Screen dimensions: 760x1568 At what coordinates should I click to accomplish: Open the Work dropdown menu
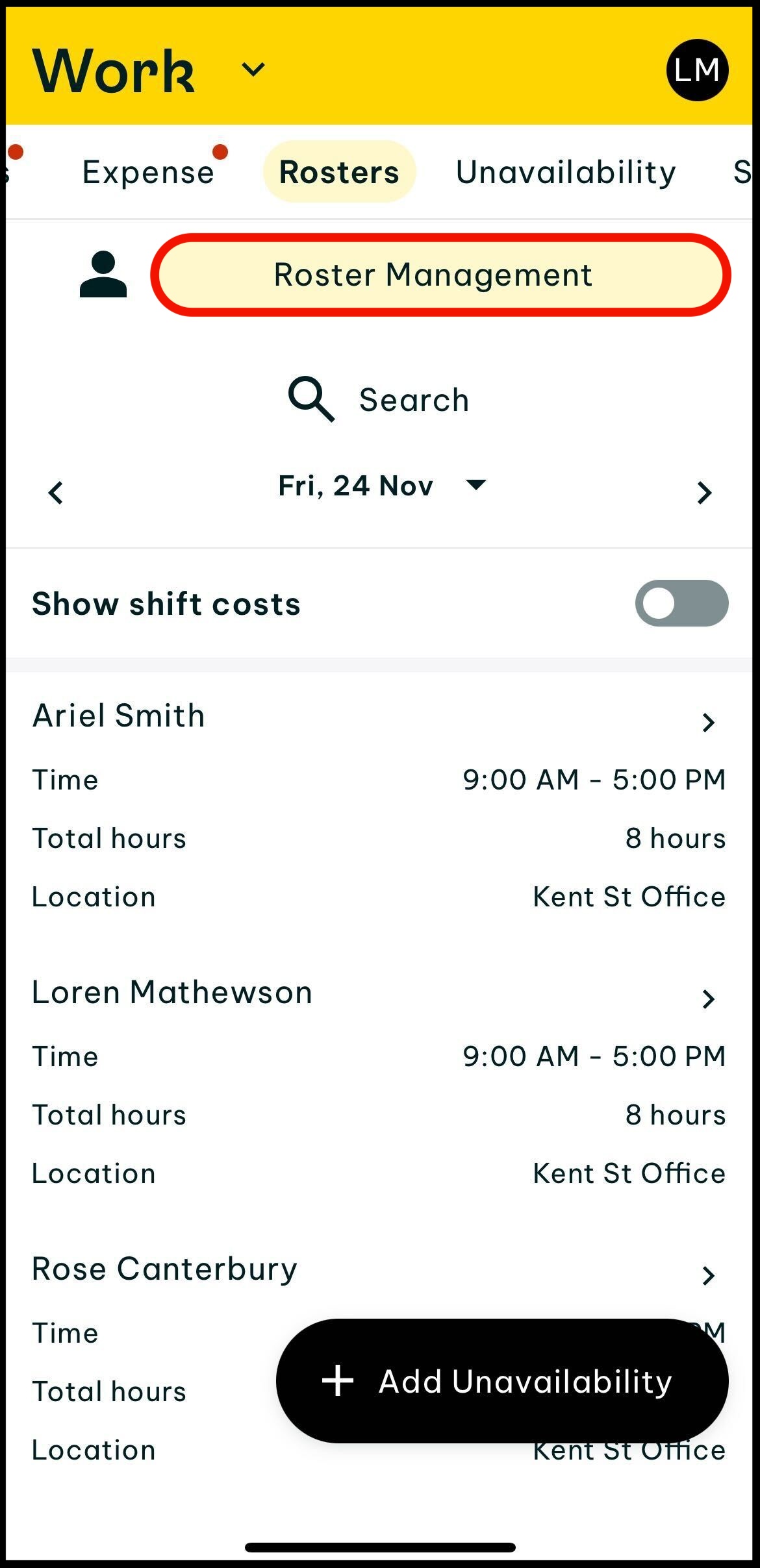click(x=252, y=69)
